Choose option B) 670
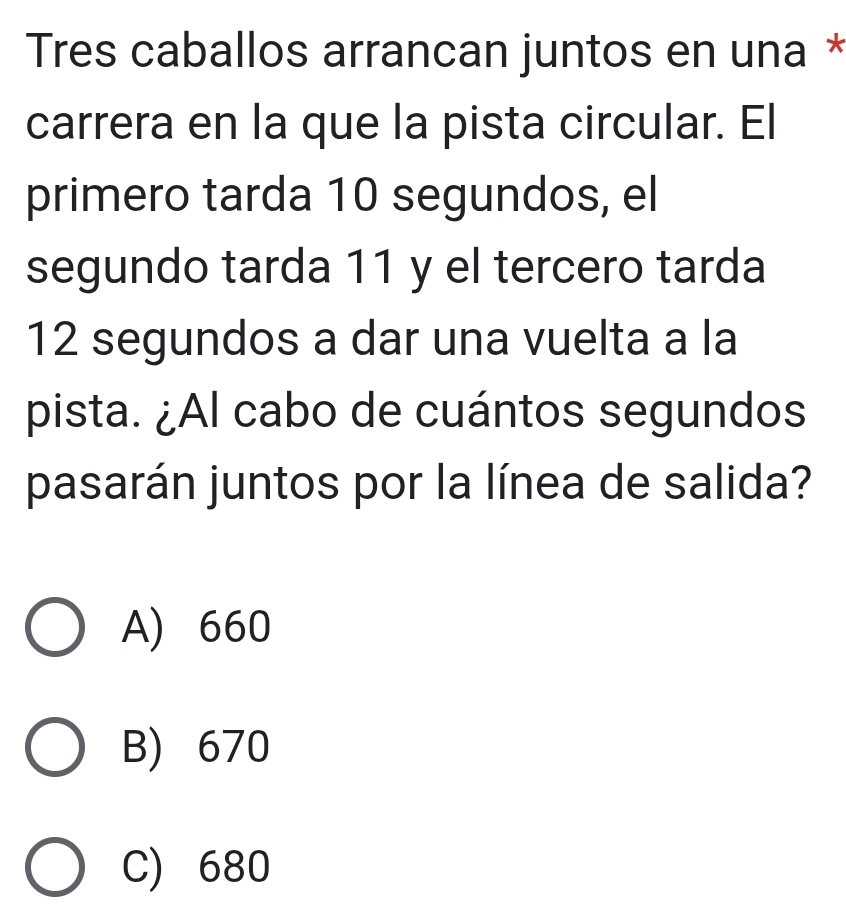This screenshot has height=920, width=846. point(56,747)
